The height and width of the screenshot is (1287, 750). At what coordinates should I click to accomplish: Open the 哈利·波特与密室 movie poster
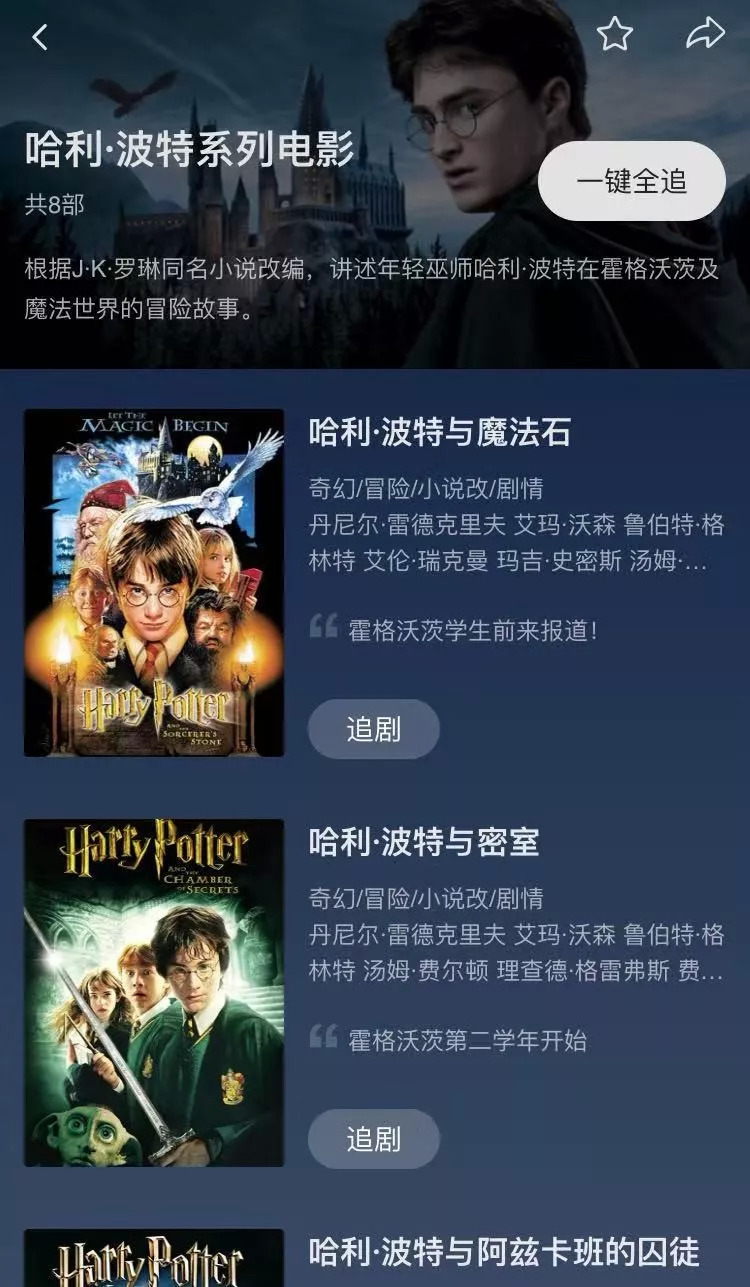click(x=154, y=993)
